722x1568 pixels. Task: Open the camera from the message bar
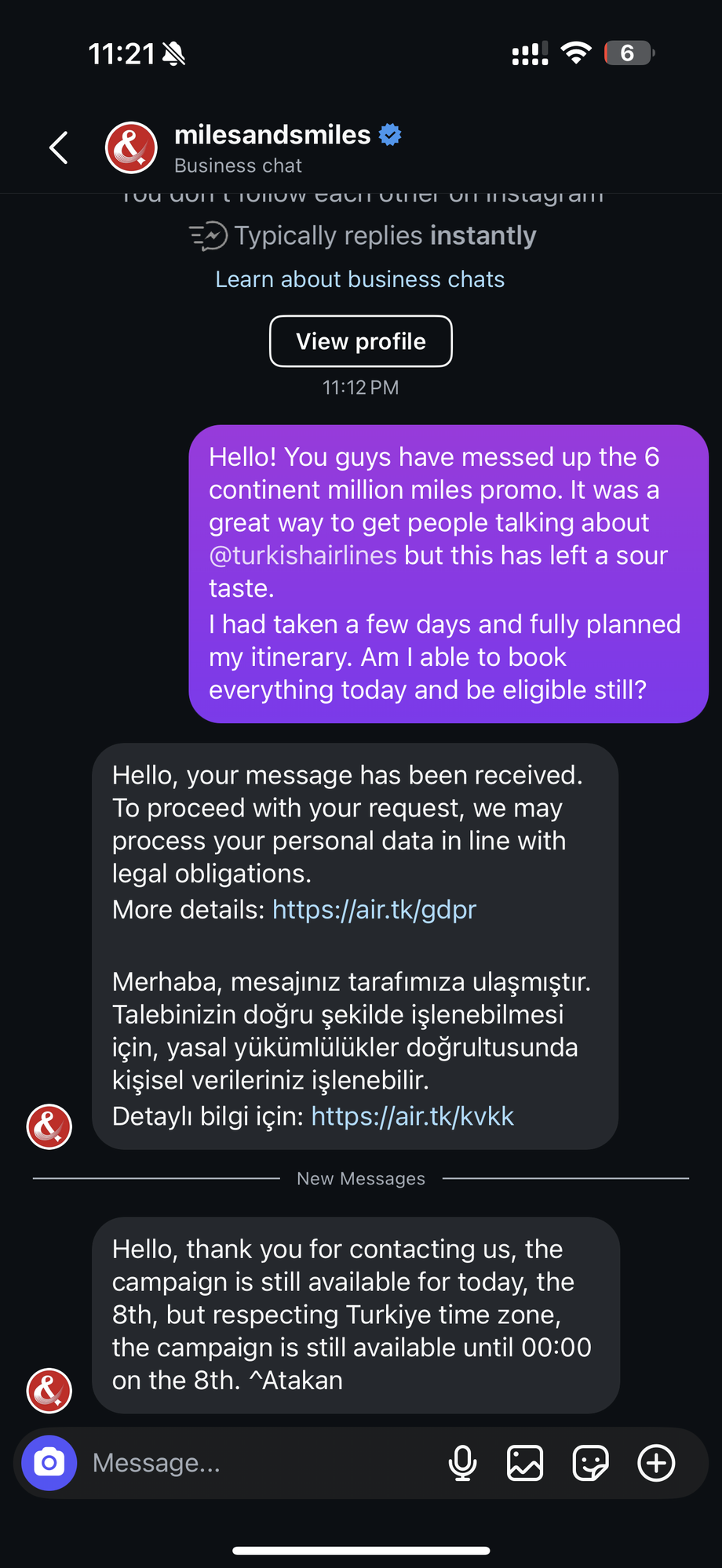[49, 1463]
